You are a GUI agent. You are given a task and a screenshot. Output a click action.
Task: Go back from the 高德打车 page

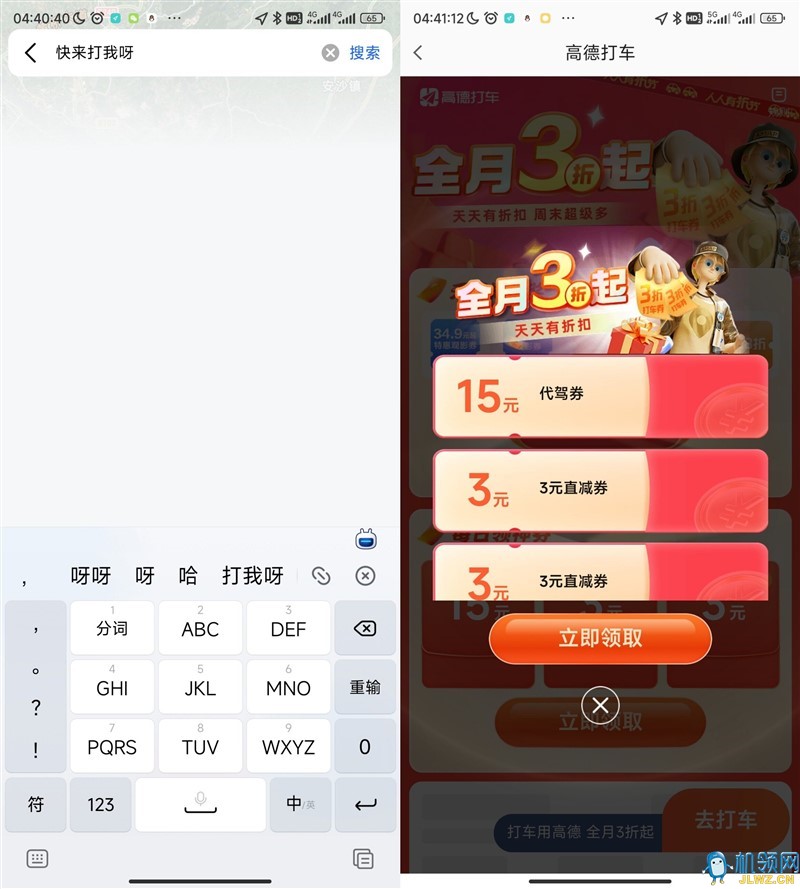tap(418, 53)
